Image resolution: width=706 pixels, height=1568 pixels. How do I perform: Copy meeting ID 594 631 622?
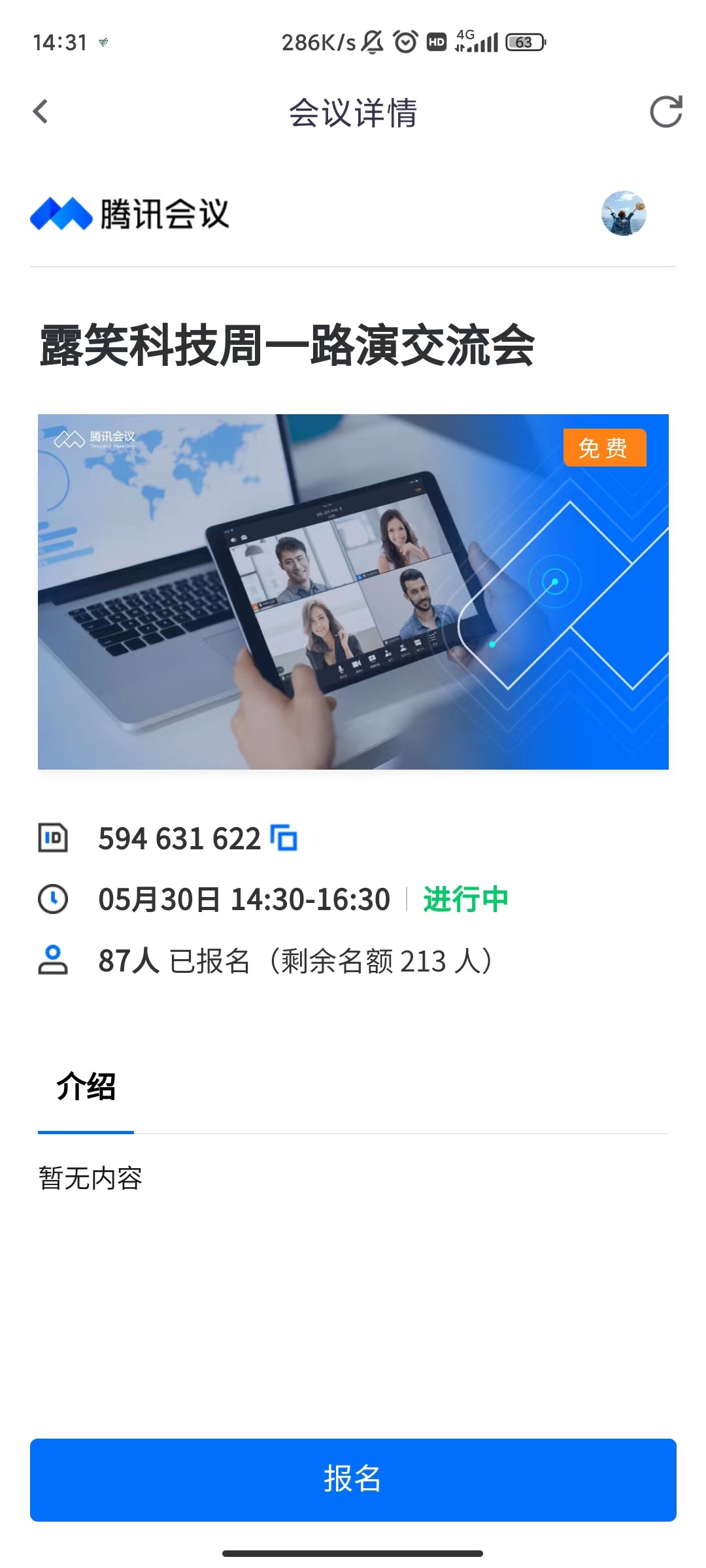point(284,838)
